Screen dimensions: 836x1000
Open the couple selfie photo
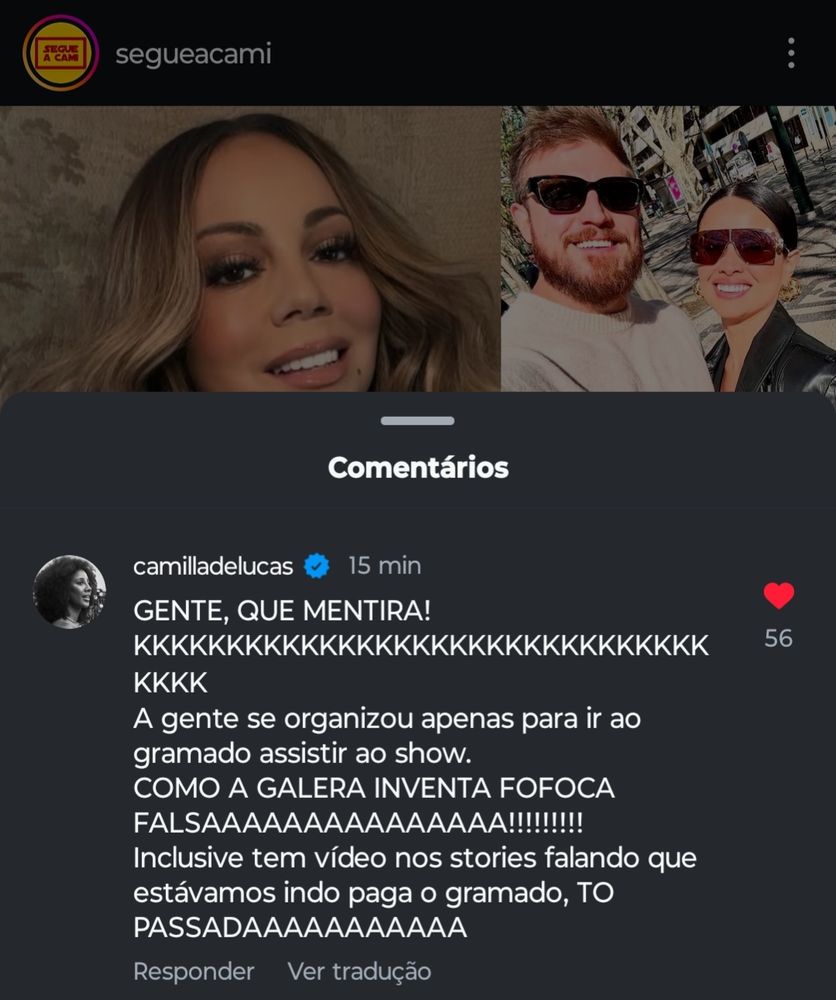pos(665,250)
